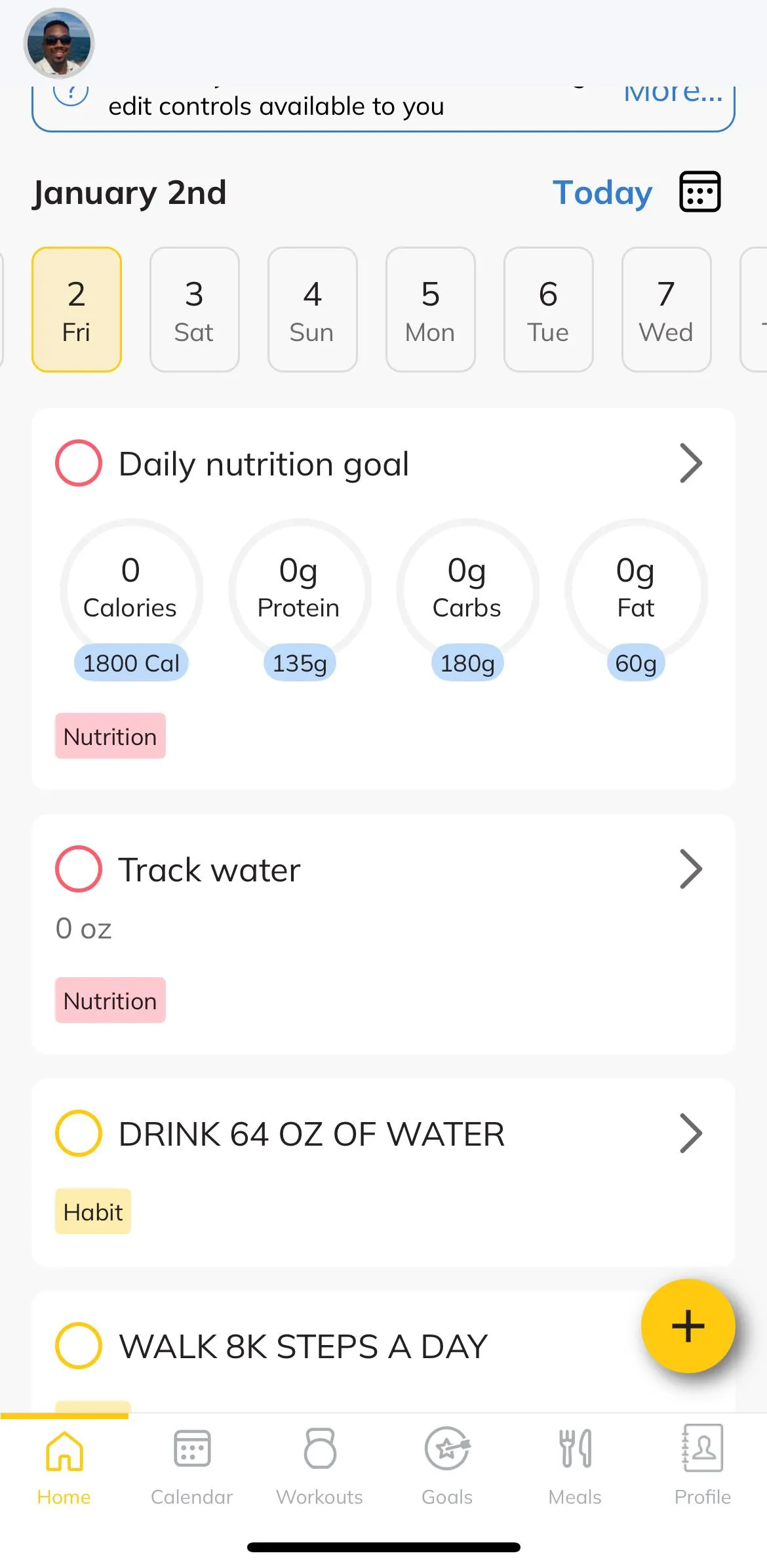
Task: Select Saturday the 3rd
Action: click(194, 310)
